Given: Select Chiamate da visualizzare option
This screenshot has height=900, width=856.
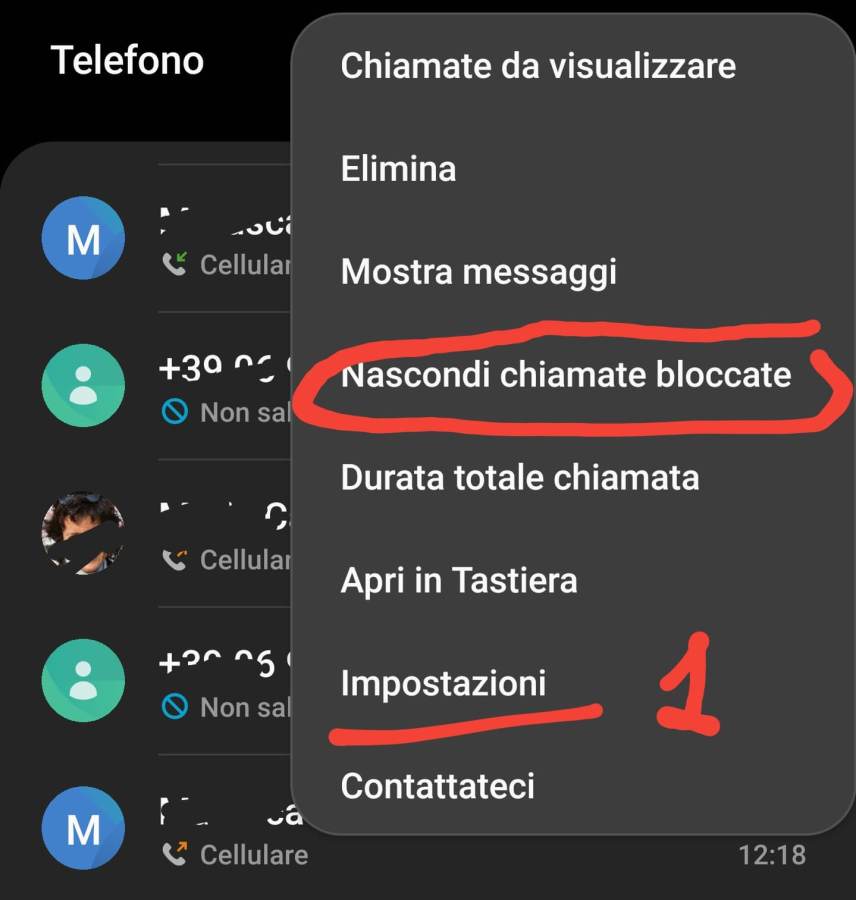Looking at the screenshot, I should (538, 66).
